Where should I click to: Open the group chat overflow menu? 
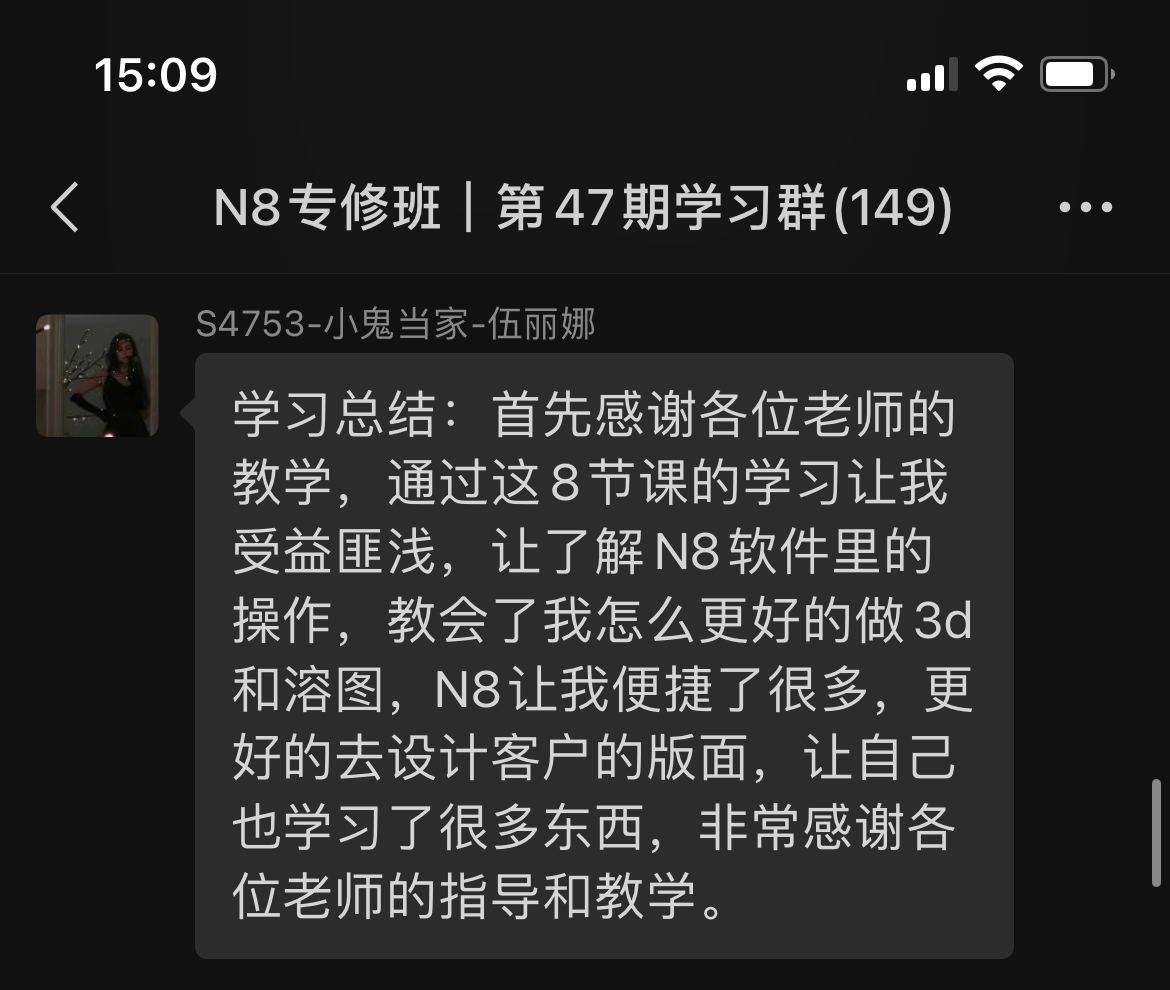[1085, 208]
